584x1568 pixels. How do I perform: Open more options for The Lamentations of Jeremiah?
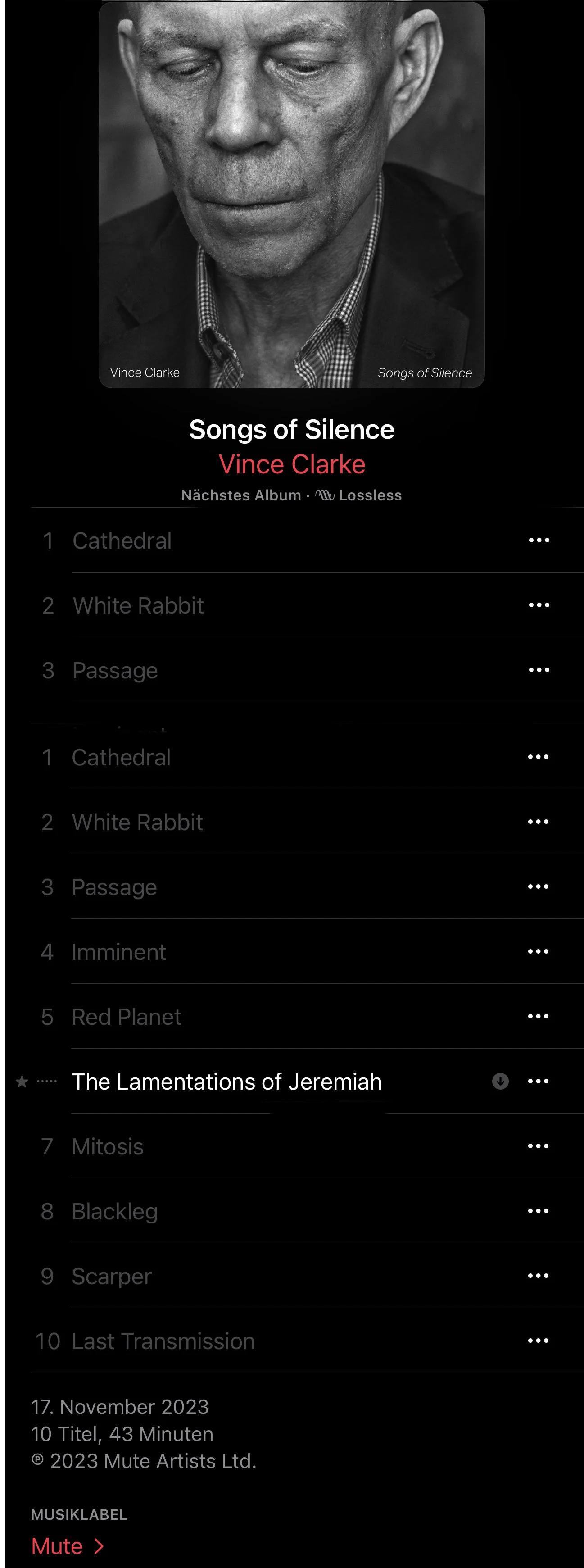(x=538, y=1082)
